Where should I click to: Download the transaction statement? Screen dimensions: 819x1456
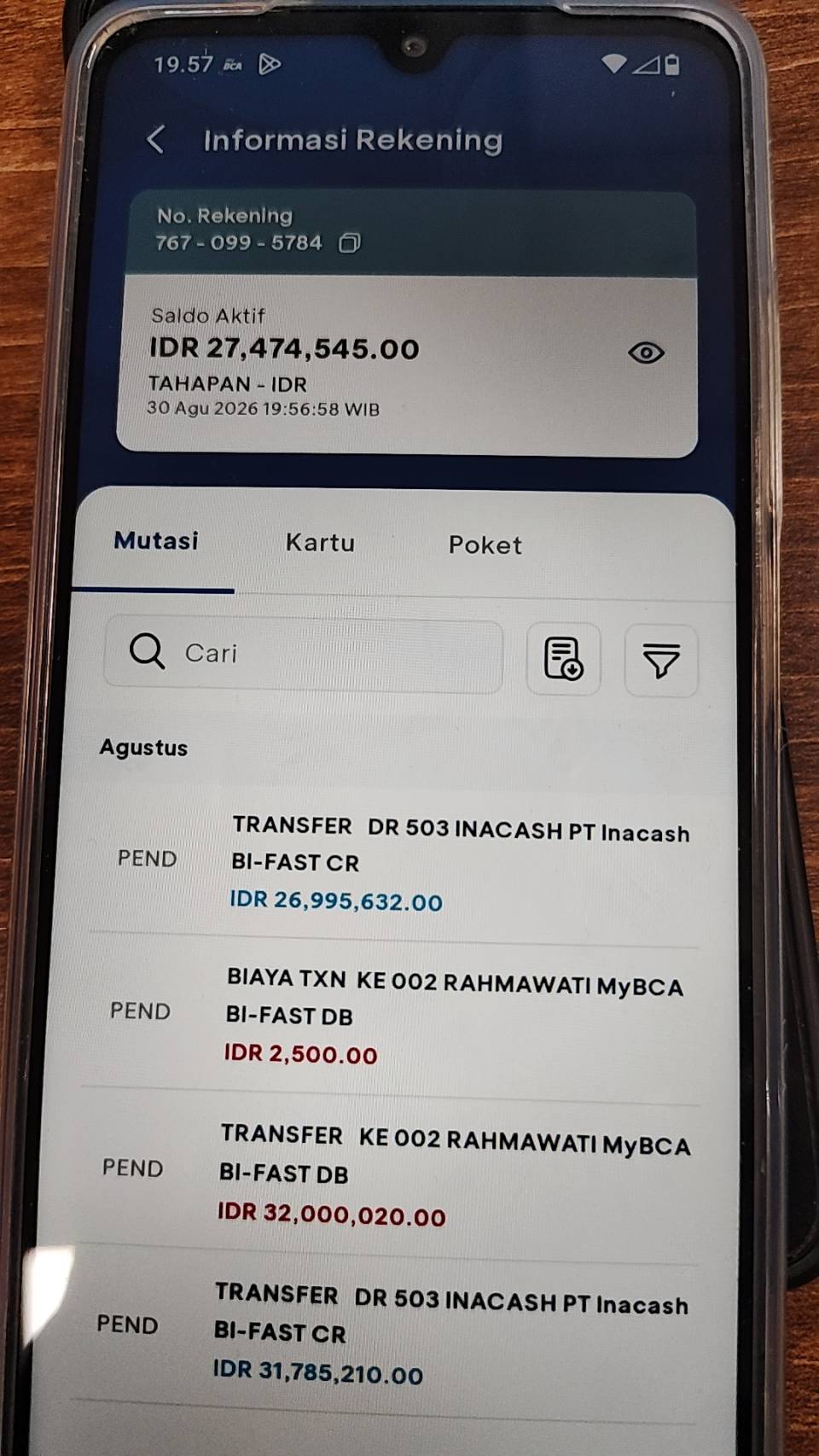tap(563, 659)
